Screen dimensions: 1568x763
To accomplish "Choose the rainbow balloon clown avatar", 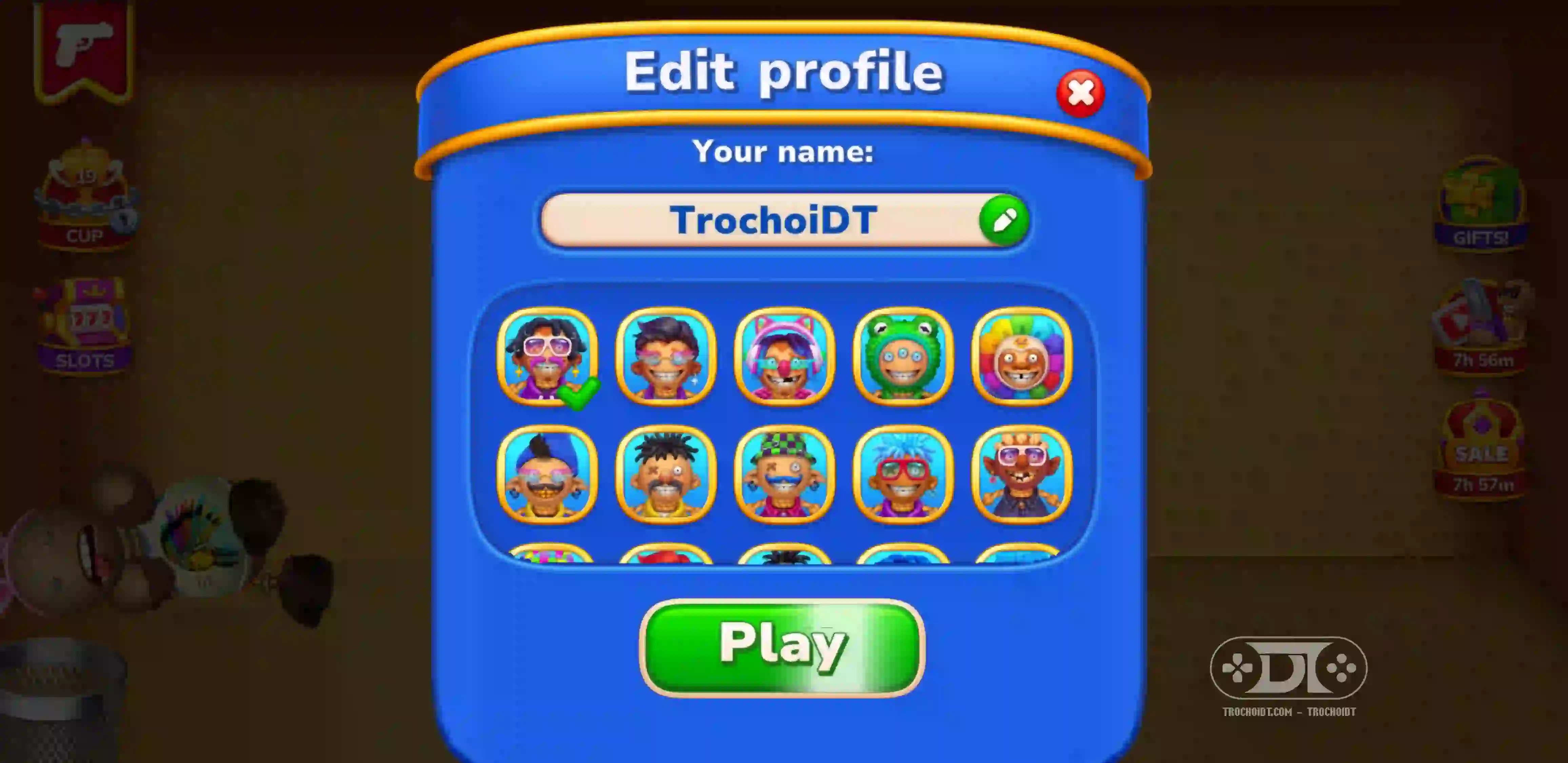I will 1021,357.
